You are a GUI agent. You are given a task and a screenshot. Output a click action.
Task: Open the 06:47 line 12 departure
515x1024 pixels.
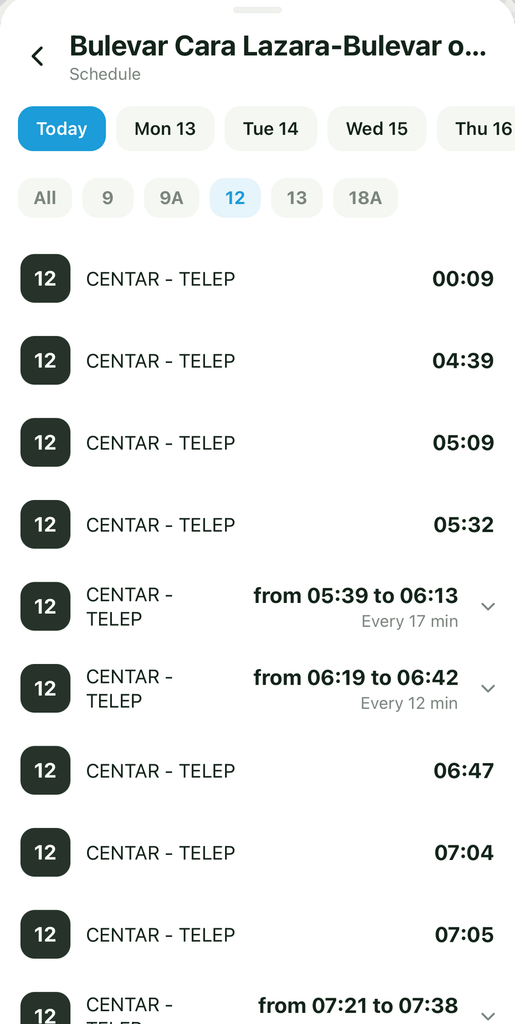257,771
